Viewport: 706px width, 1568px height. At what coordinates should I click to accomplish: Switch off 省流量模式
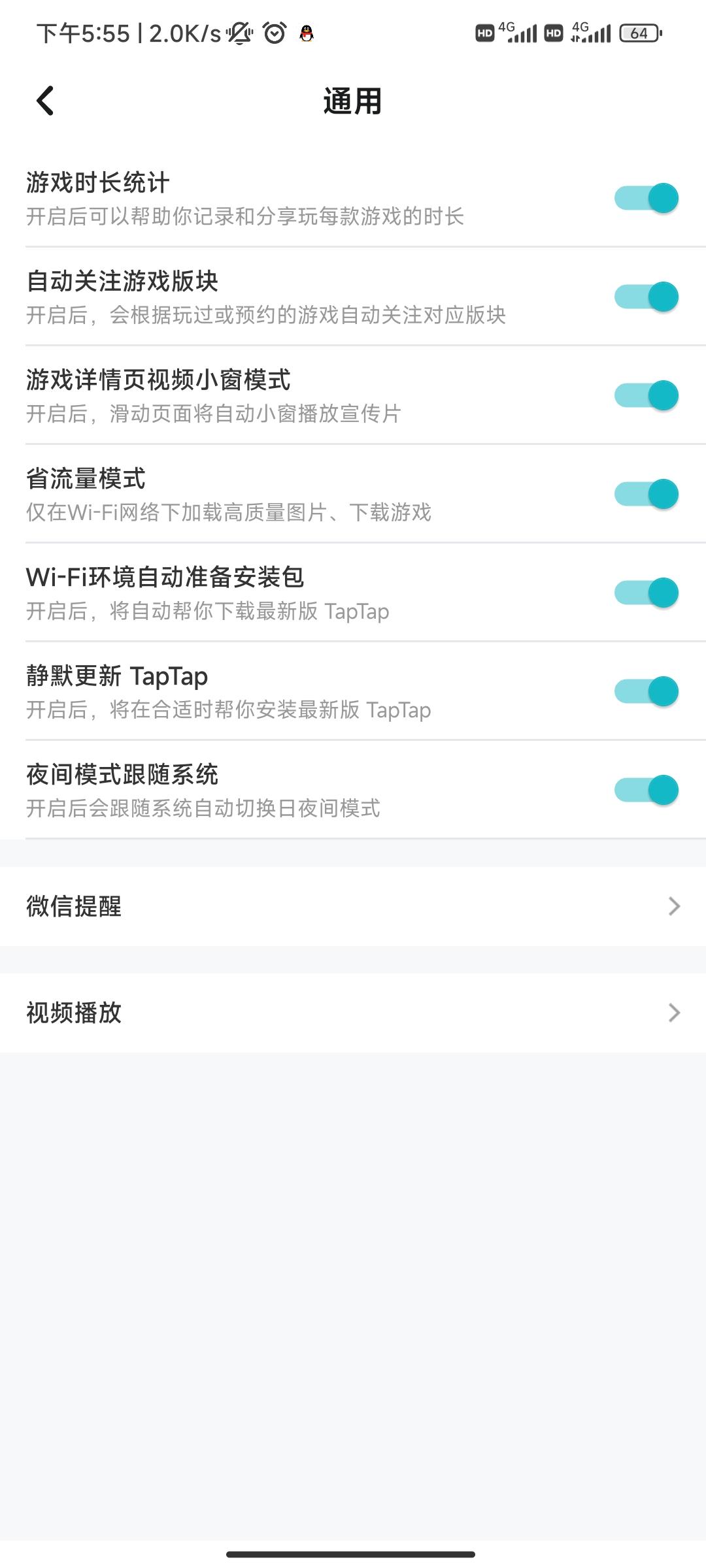click(x=646, y=494)
